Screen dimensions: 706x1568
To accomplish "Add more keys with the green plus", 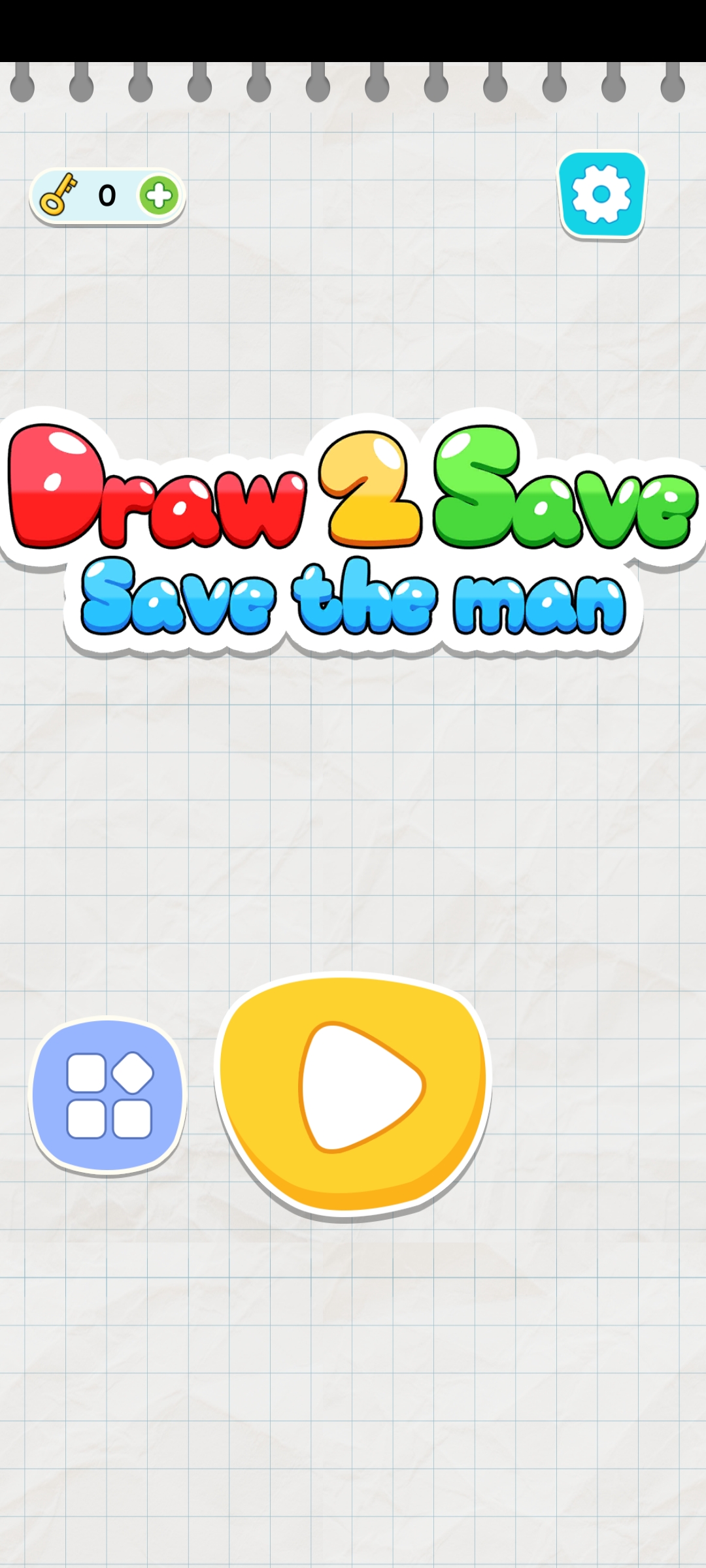I will [159, 196].
